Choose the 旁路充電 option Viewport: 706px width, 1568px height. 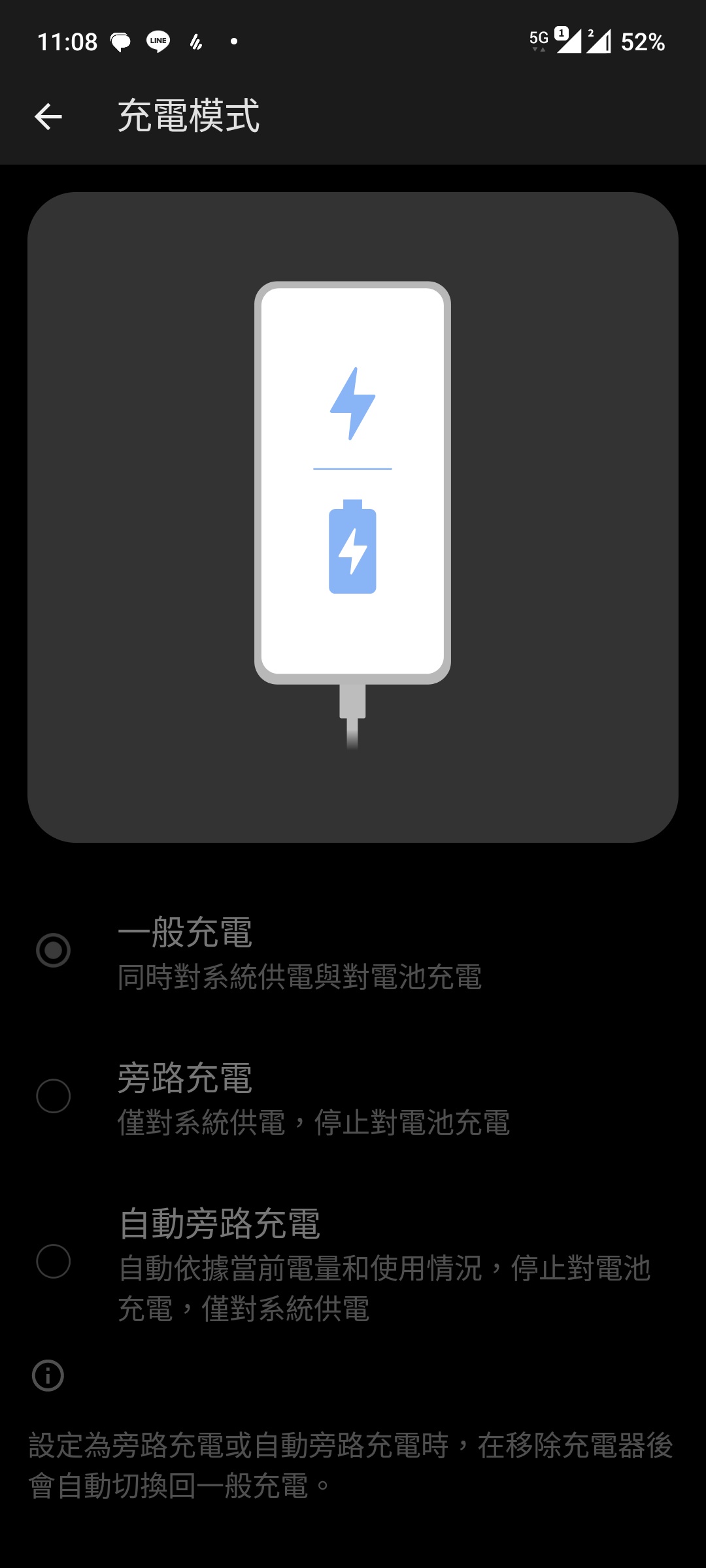pos(54,1096)
